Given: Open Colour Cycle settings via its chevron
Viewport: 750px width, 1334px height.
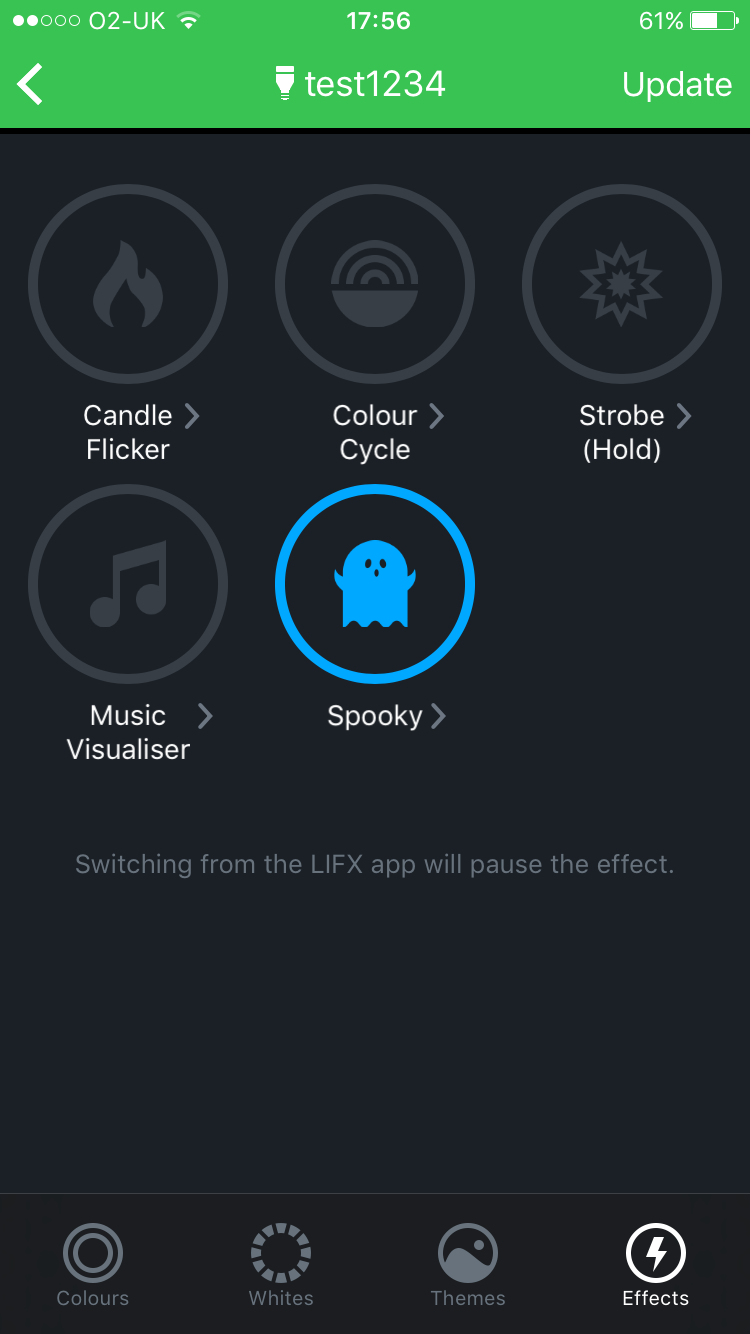Looking at the screenshot, I should (x=437, y=416).
